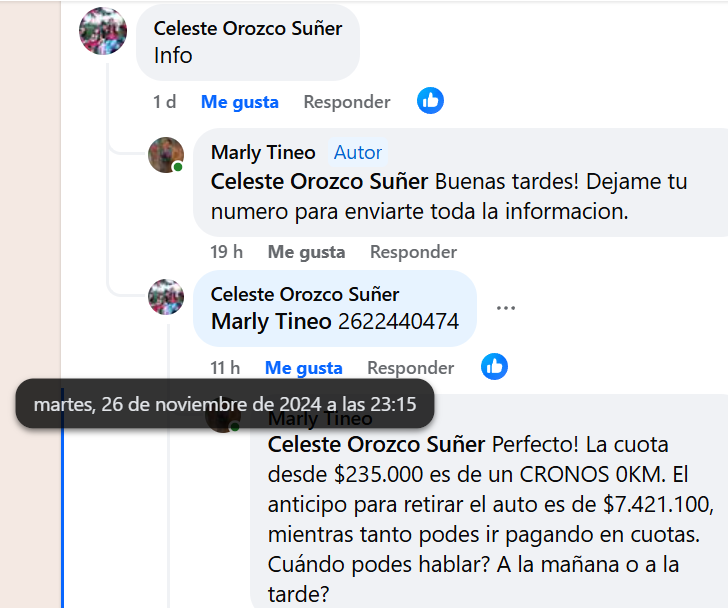Open Marly Tineo's profile from her reply

point(263,152)
